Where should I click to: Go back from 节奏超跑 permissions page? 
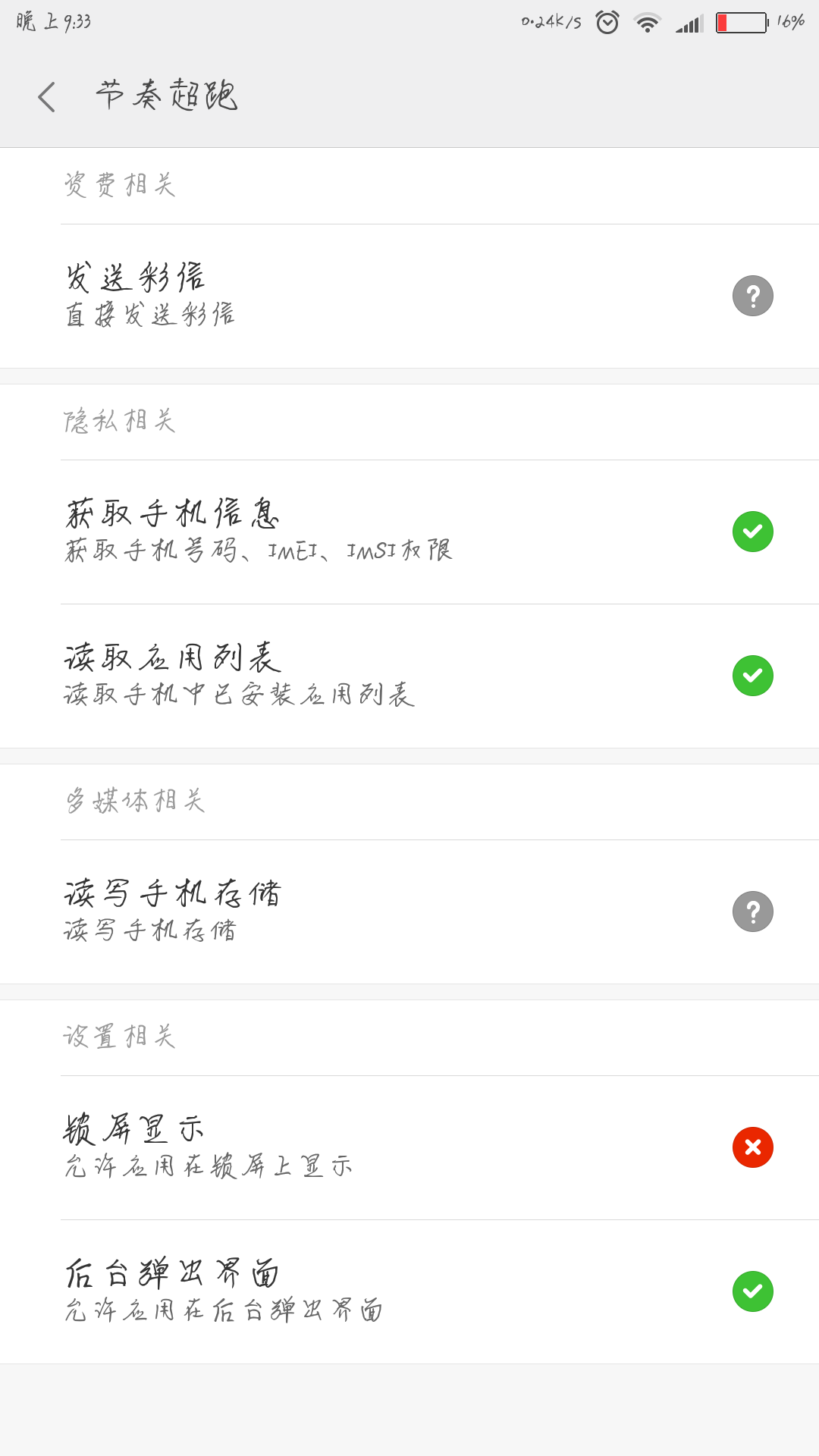point(47,96)
